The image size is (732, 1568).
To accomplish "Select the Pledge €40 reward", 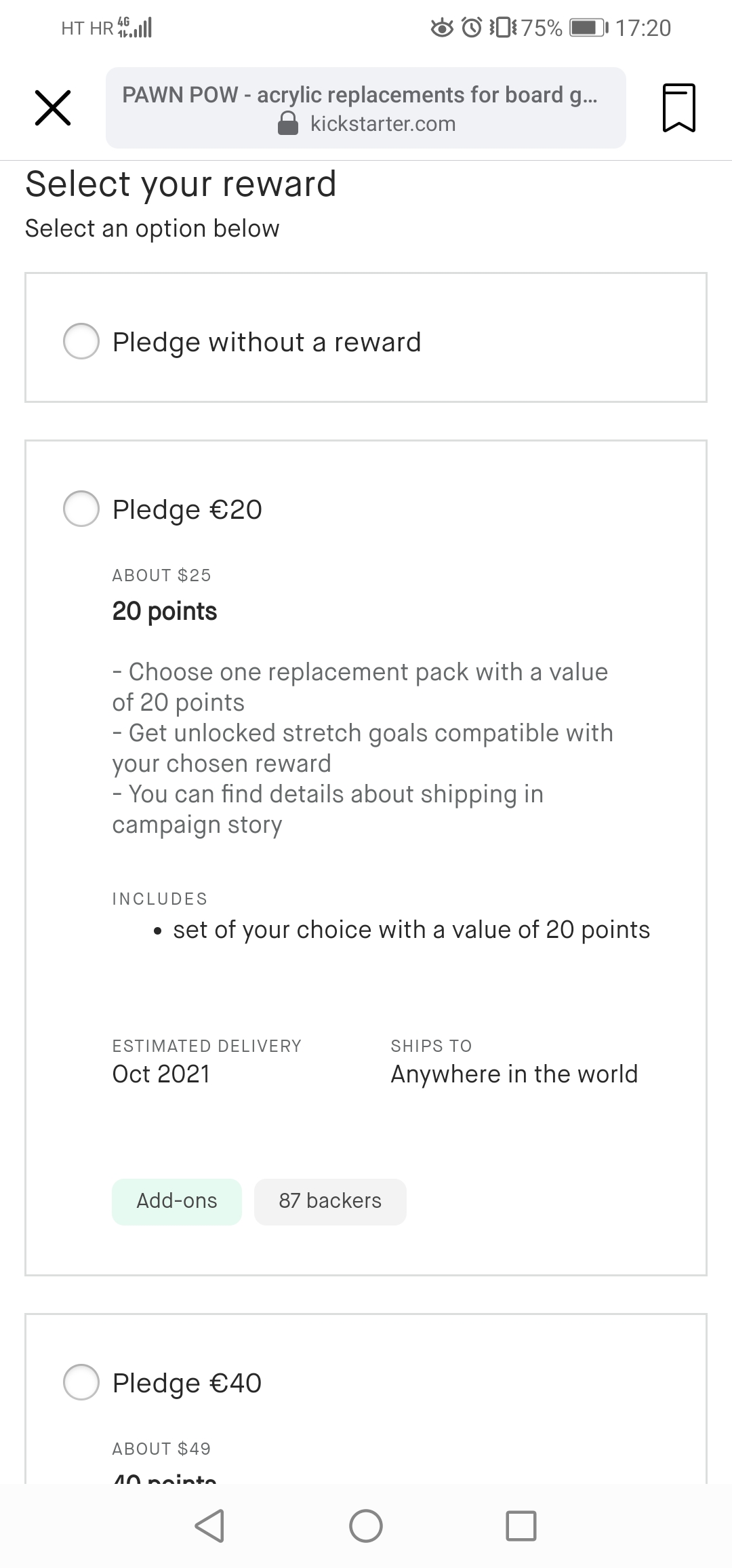I will point(81,1382).
